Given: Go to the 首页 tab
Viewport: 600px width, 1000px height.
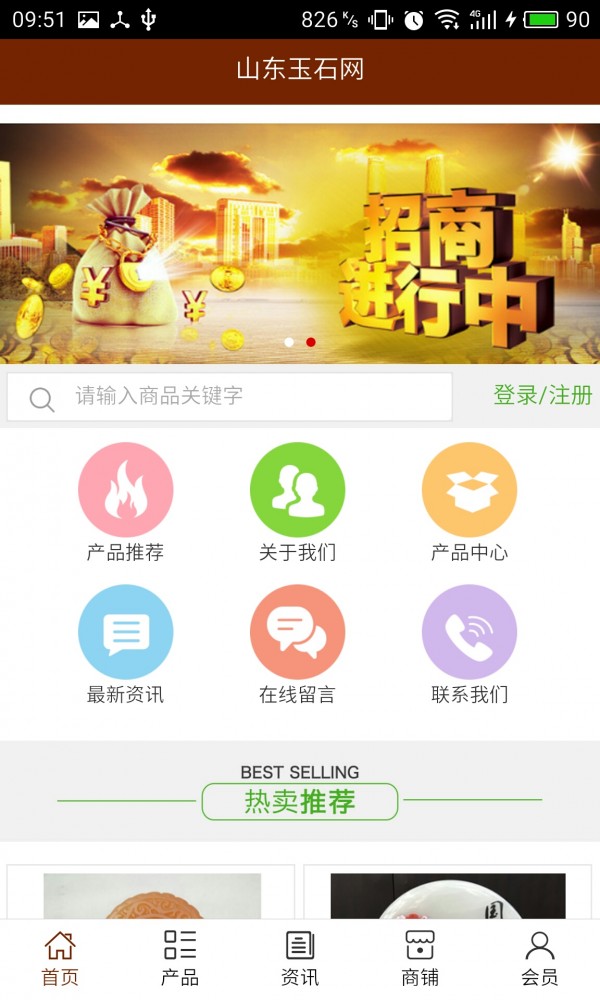Looking at the screenshot, I should point(60,958).
